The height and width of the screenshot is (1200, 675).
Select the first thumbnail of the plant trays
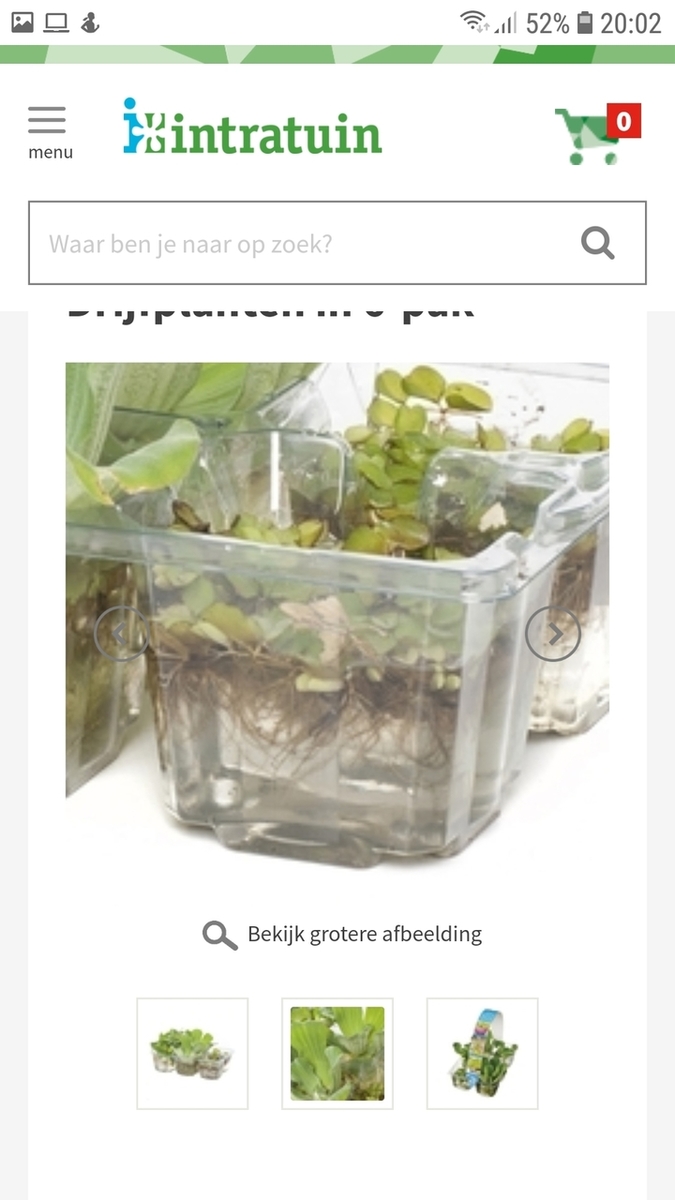tap(192, 1053)
